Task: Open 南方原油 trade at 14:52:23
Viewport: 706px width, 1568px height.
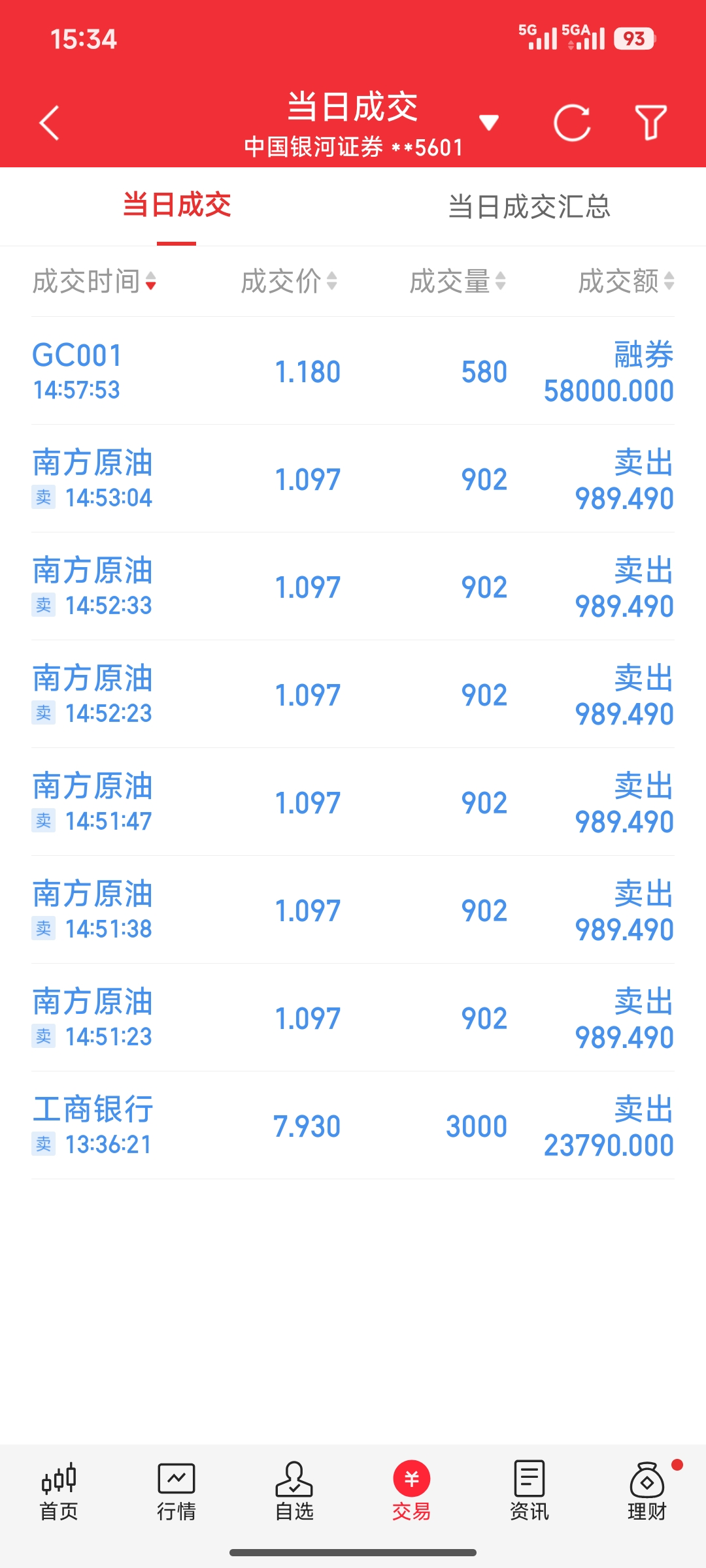Action: (x=353, y=694)
